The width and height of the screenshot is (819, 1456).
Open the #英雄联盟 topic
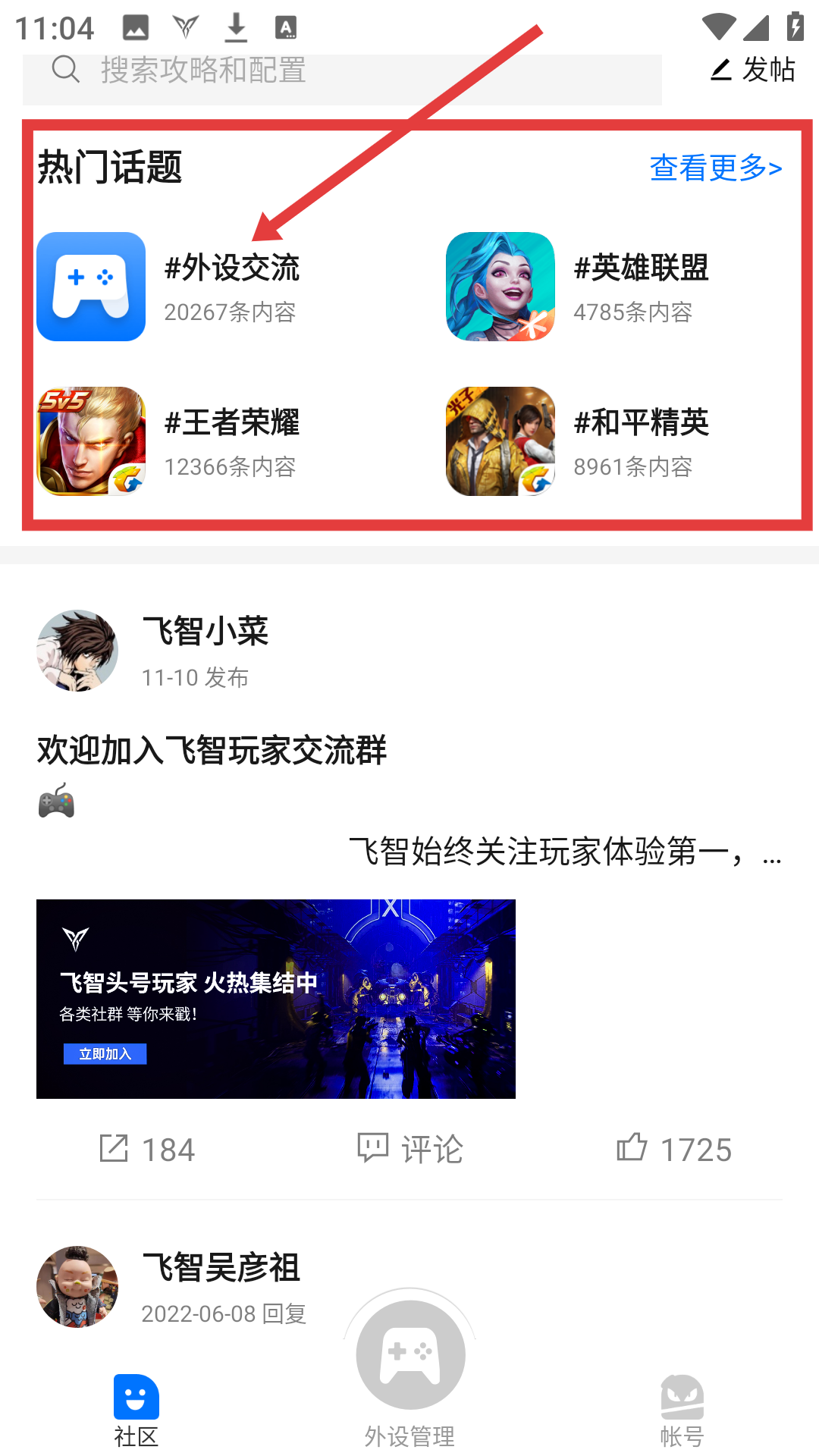point(641,287)
